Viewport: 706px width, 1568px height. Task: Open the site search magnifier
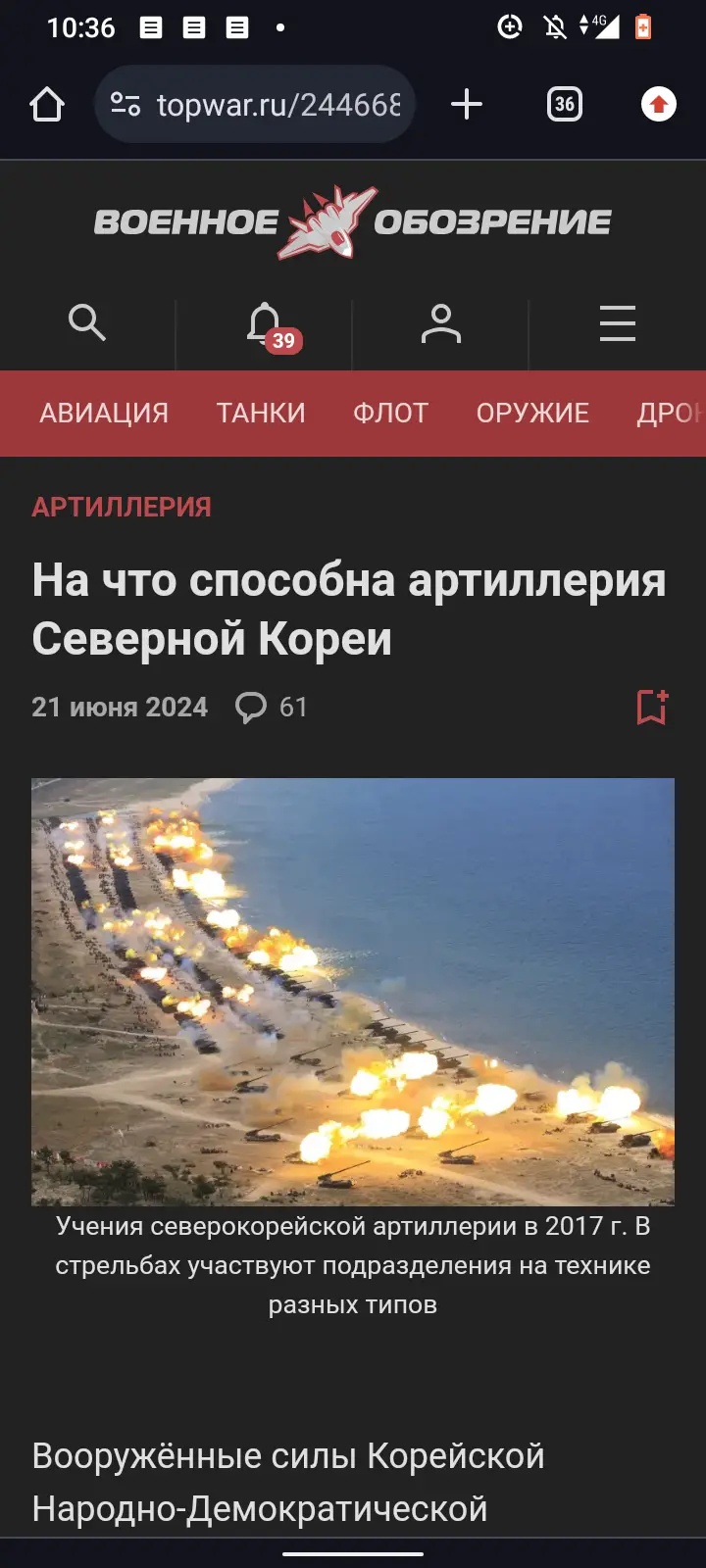tap(87, 321)
